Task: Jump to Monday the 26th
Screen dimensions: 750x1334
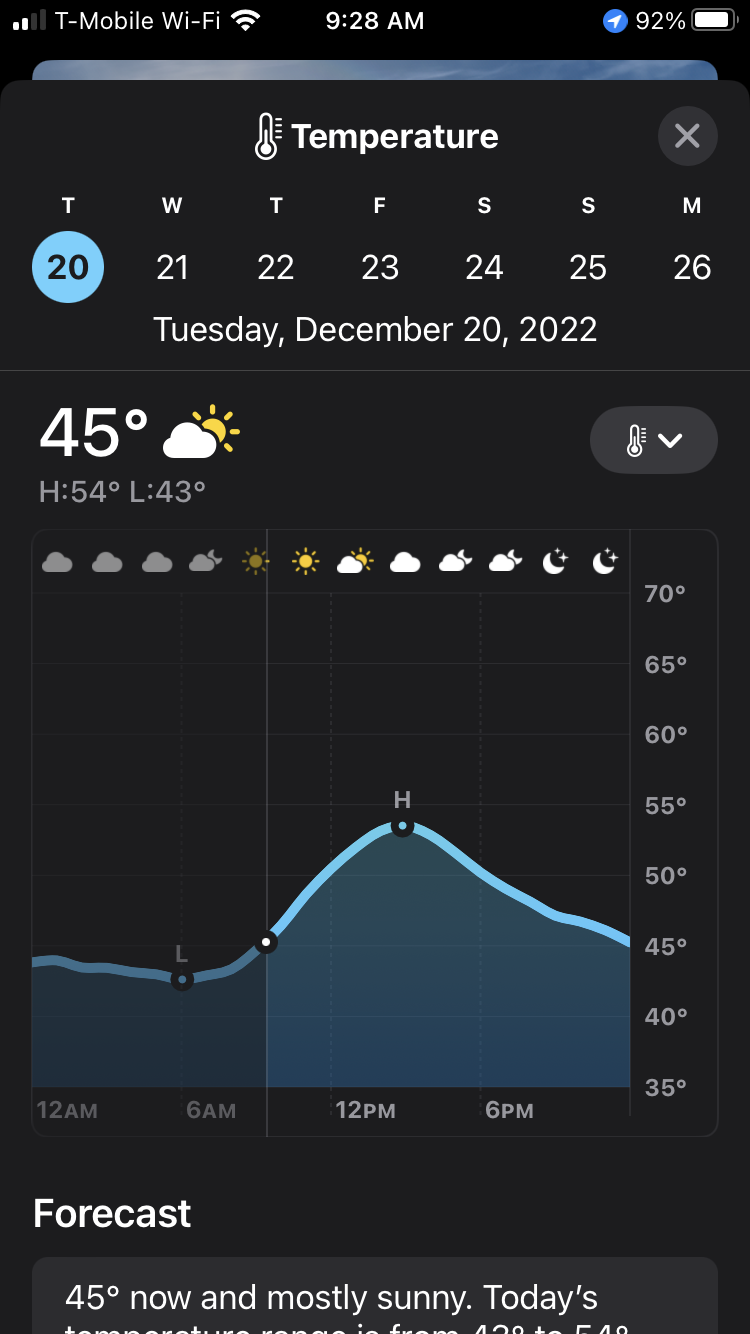Action: point(692,267)
